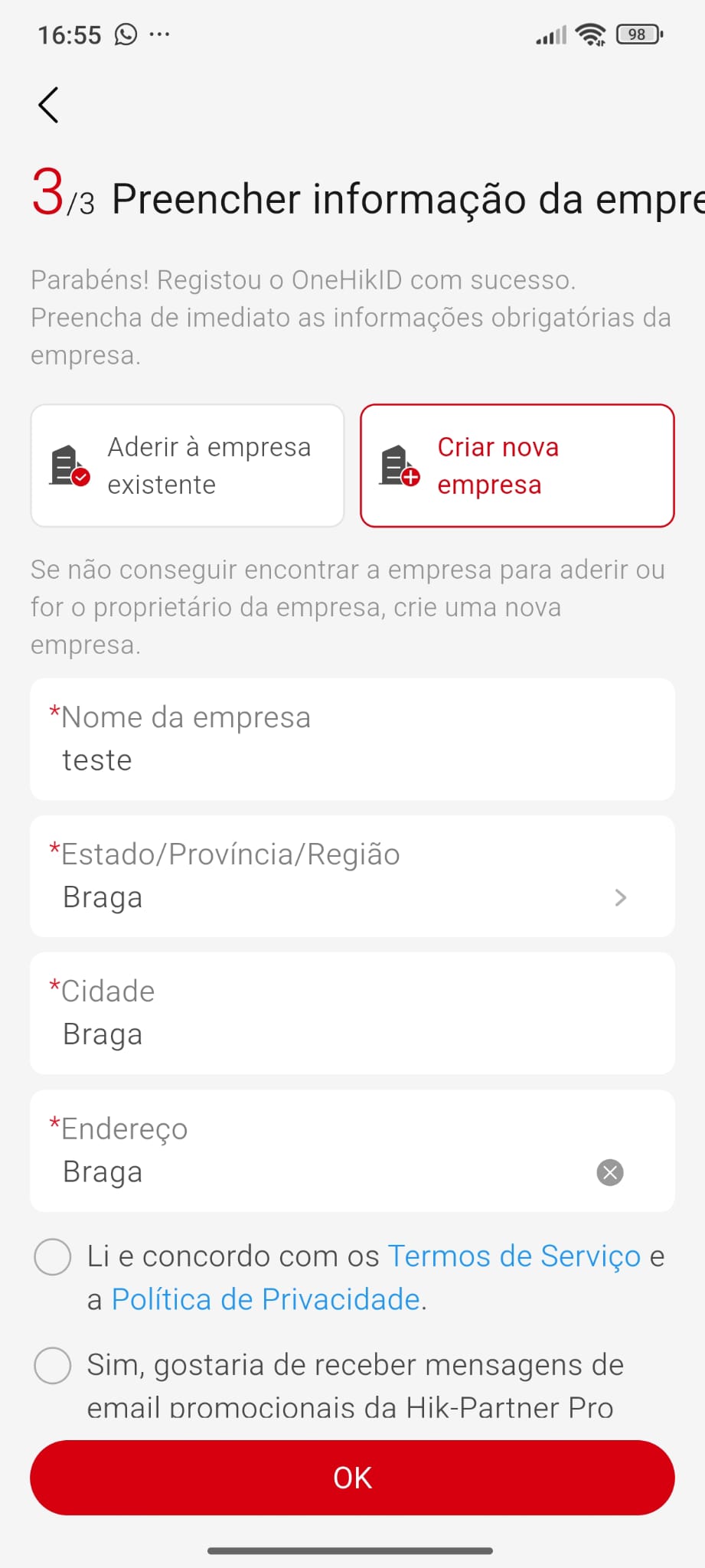
Task: Tap the battery indicator showing 98
Action: pos(638,34)
